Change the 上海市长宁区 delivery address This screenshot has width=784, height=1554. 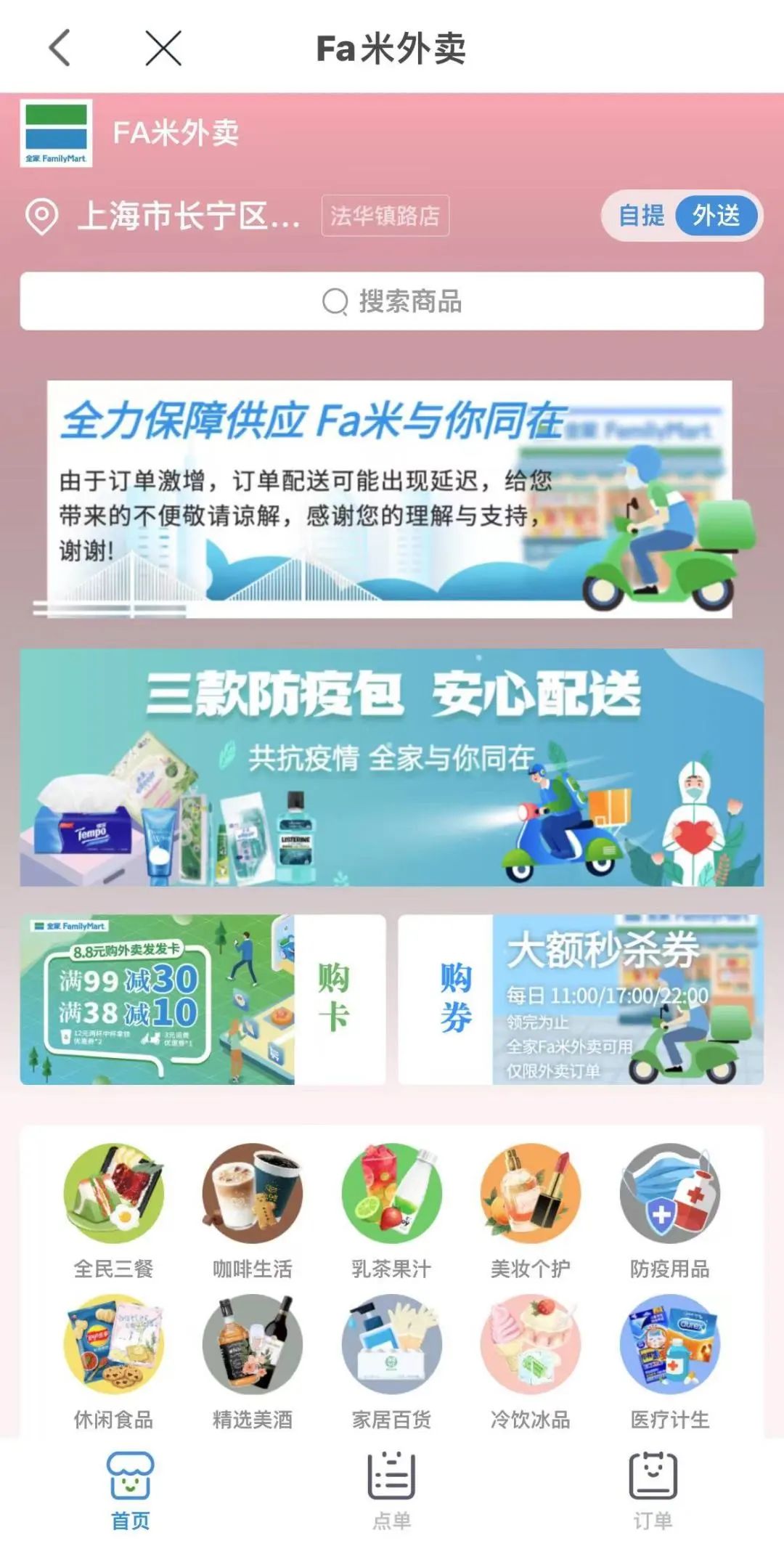[187, 216]
